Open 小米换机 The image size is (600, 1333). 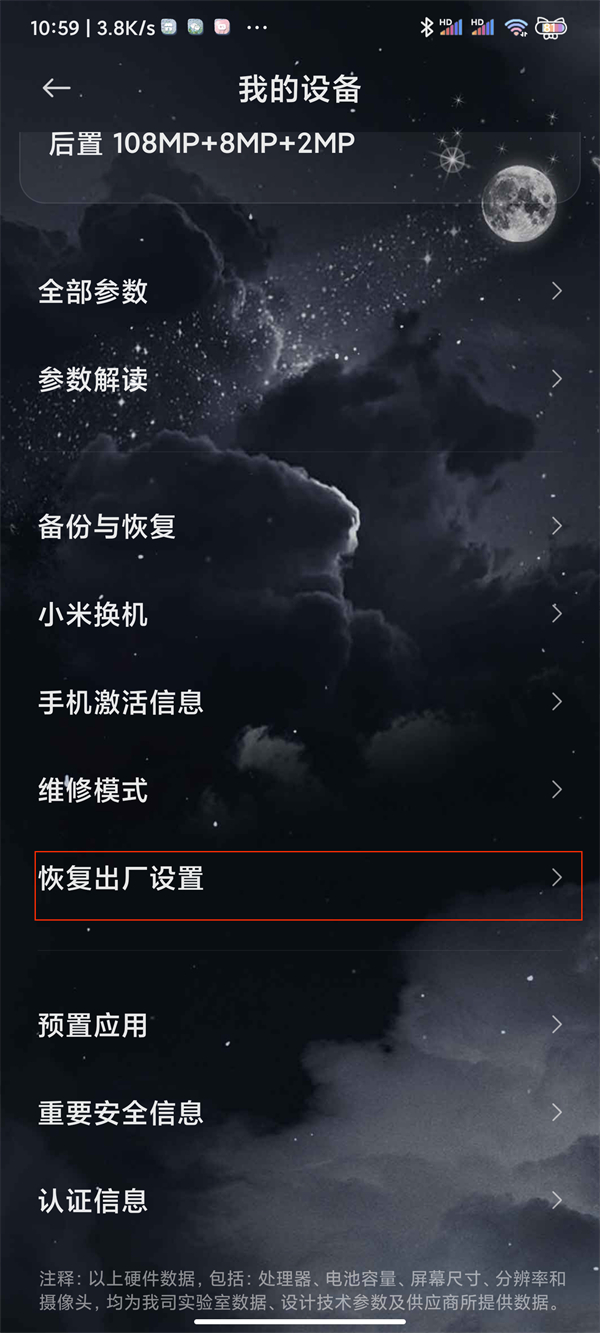click(x=300, y=614)
